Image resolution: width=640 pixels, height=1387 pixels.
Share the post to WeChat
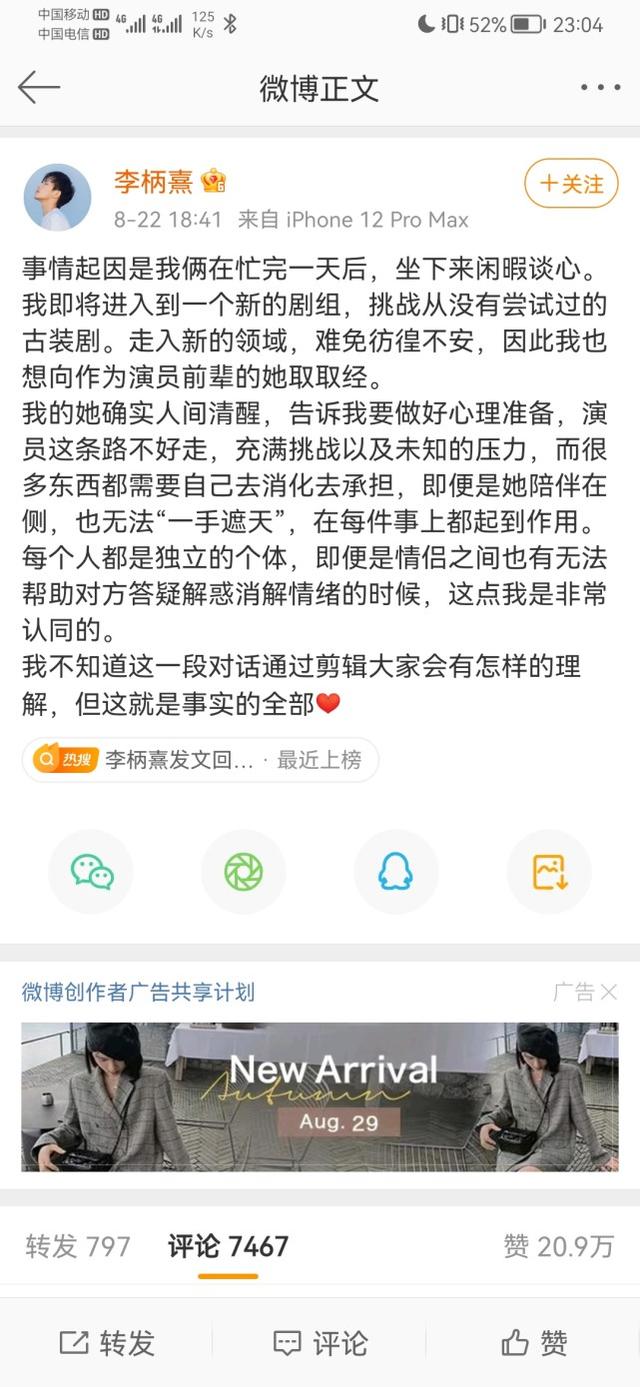(91, 872)
